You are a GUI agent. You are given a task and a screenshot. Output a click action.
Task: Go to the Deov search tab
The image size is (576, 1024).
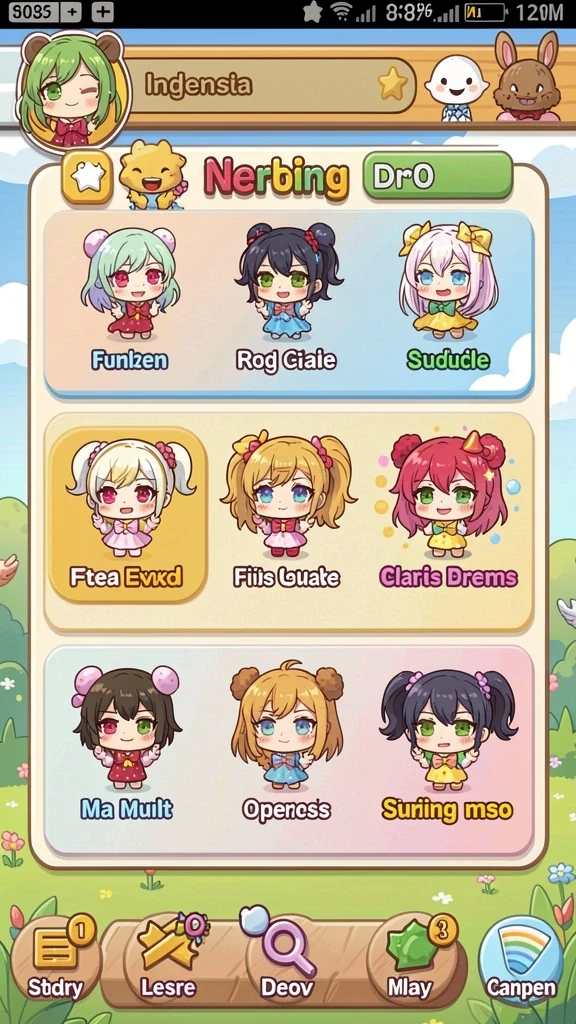click(x=287, y=961)
